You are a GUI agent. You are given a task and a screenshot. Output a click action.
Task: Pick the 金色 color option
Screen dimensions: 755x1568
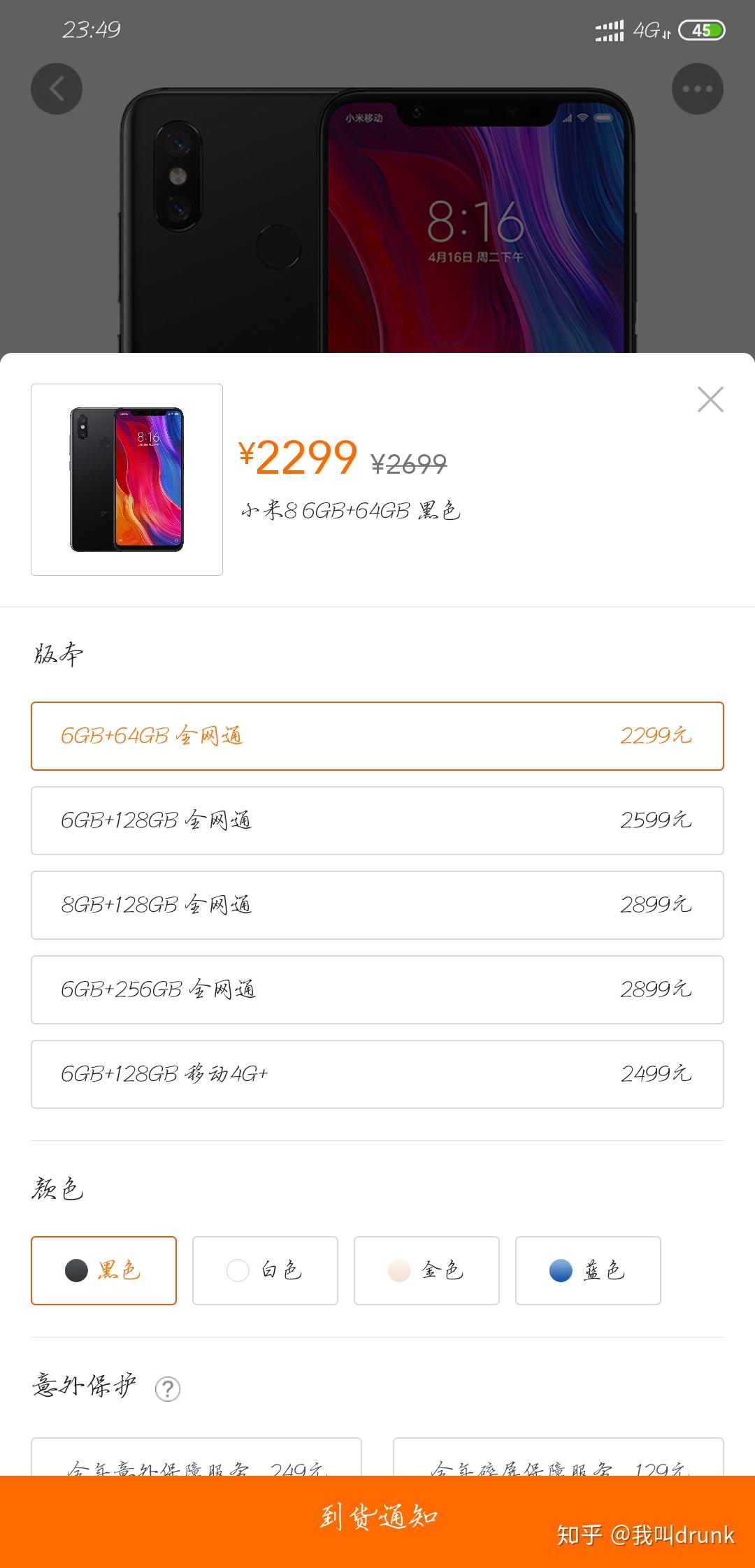tap(426, 1270)
